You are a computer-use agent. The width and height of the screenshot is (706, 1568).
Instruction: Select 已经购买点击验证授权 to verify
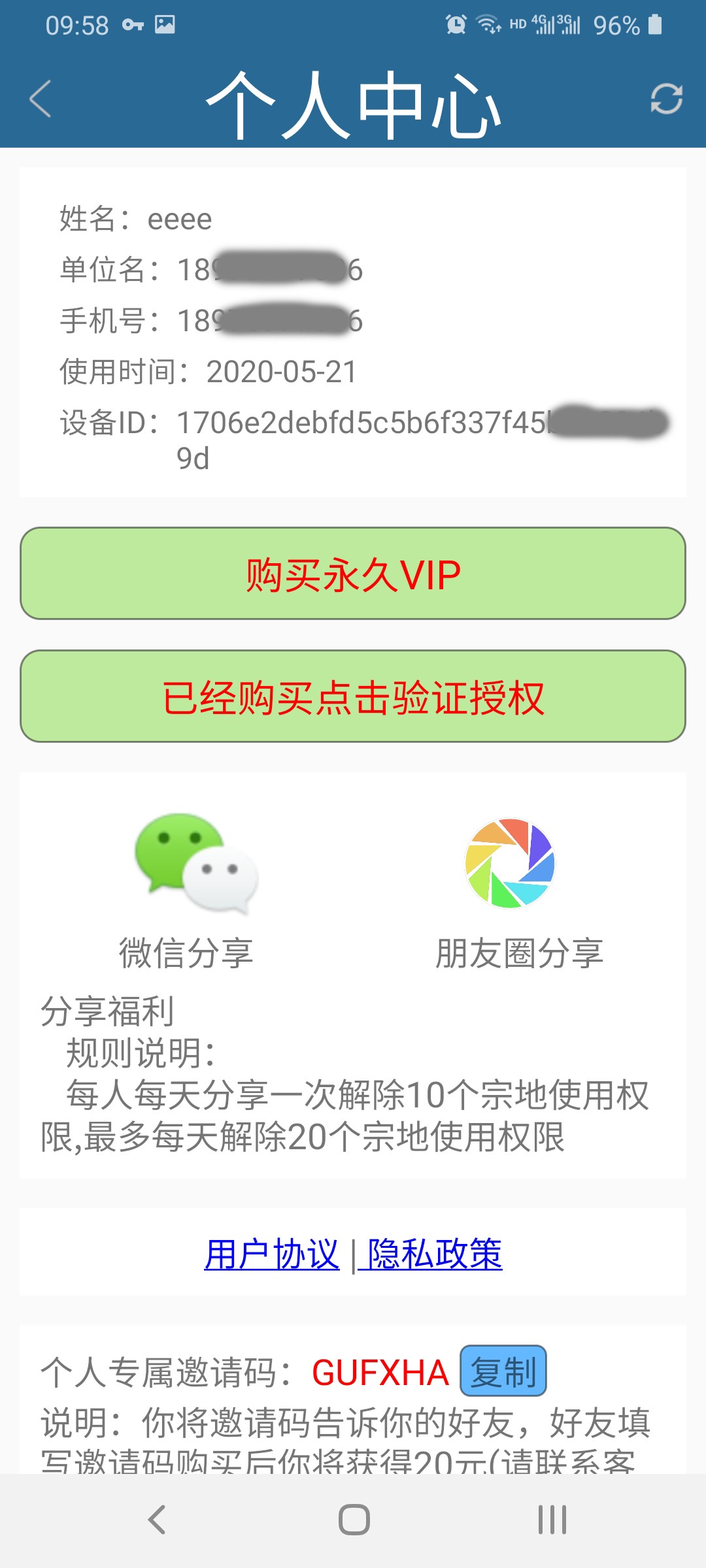353,696
